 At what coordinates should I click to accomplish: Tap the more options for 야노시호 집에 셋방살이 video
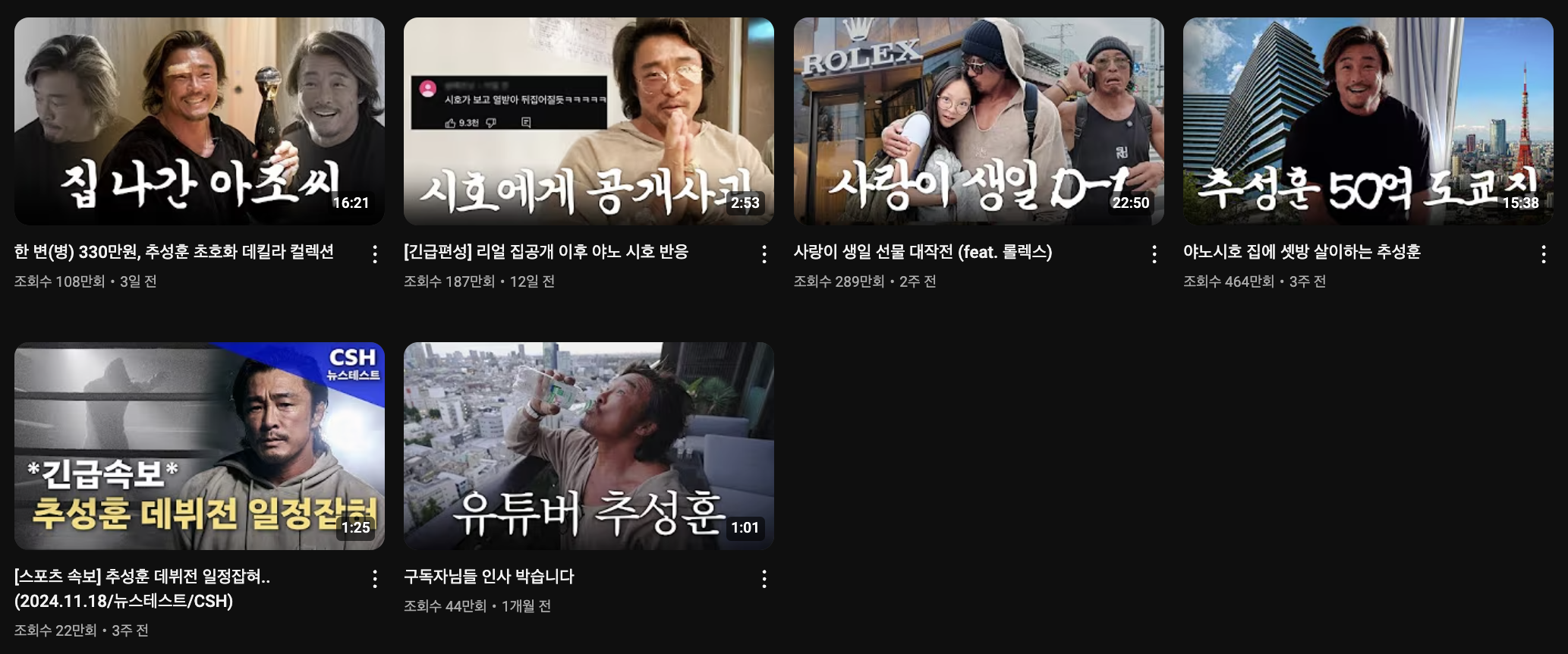tap(1544, 254)
